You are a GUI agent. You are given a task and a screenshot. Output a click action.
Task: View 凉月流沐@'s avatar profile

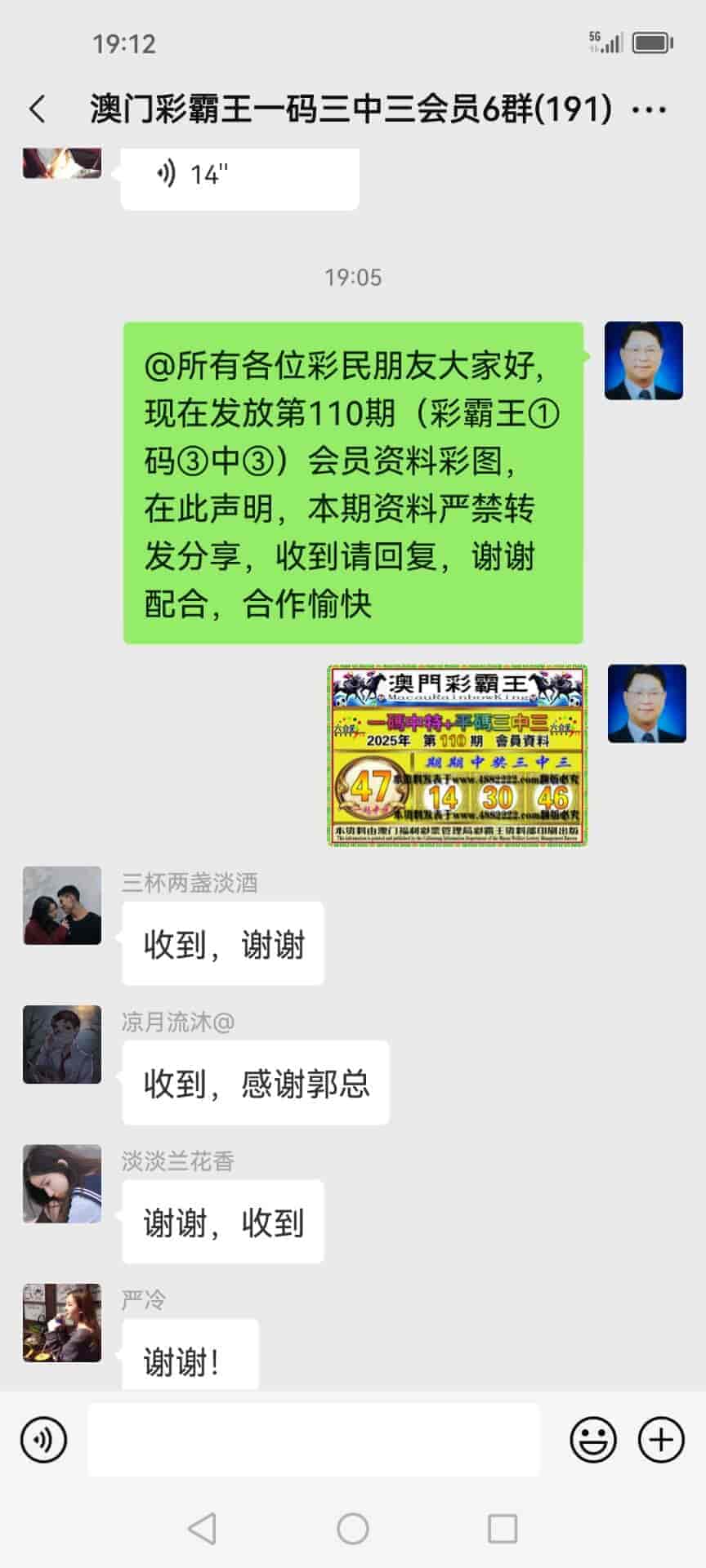(62, 1045)
